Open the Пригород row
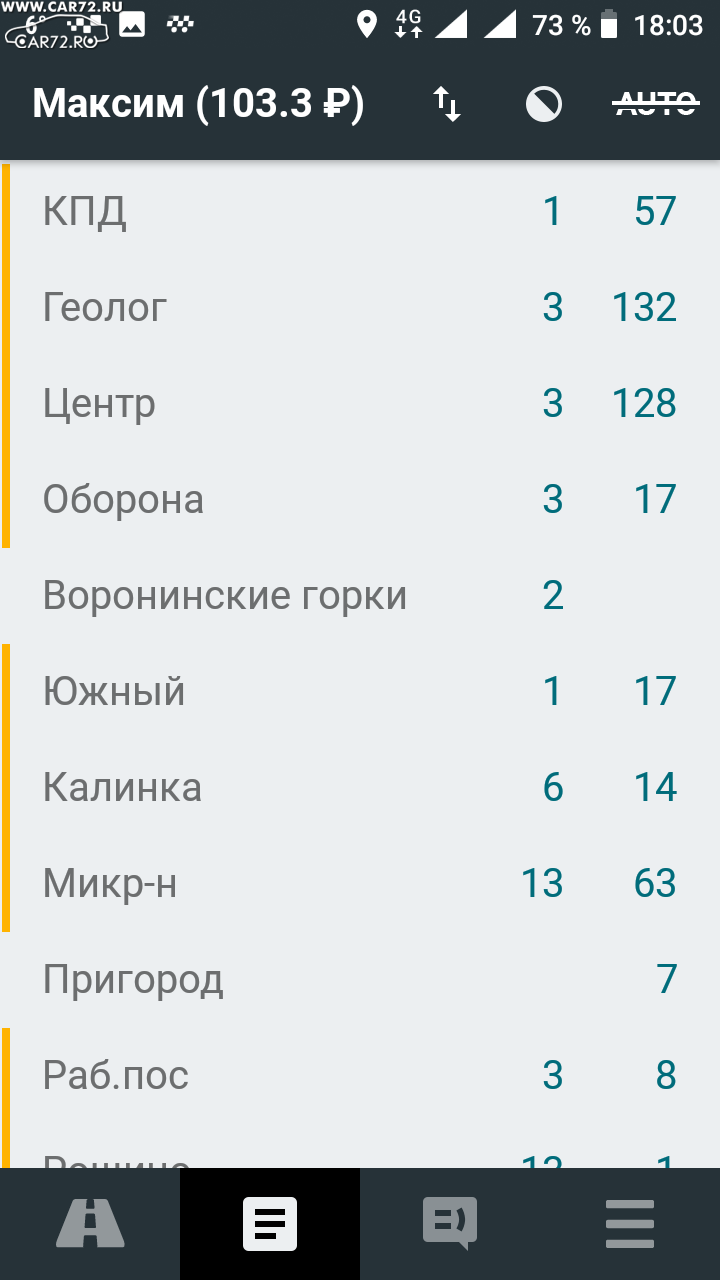 click(x=360, y=980)
